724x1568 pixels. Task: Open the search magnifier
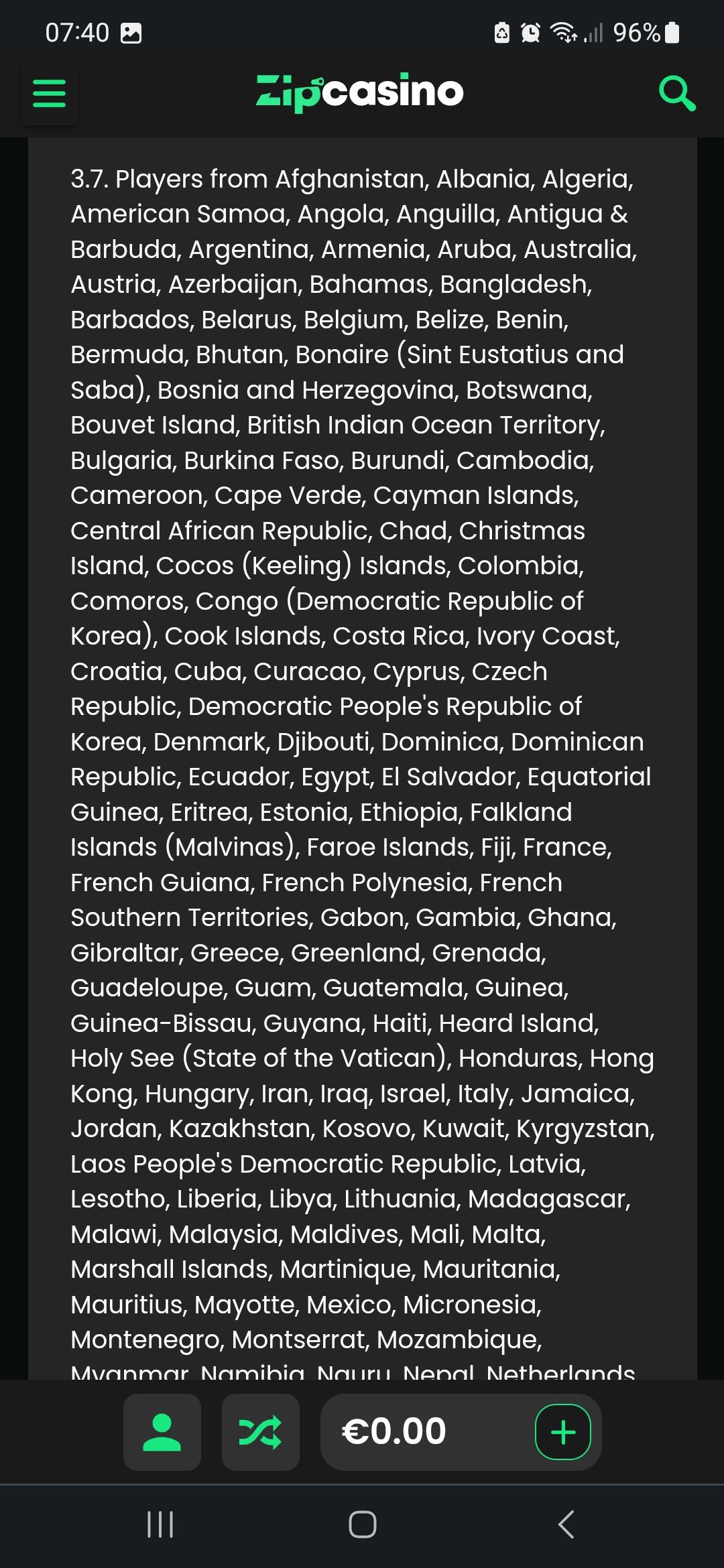coord(676,92)
